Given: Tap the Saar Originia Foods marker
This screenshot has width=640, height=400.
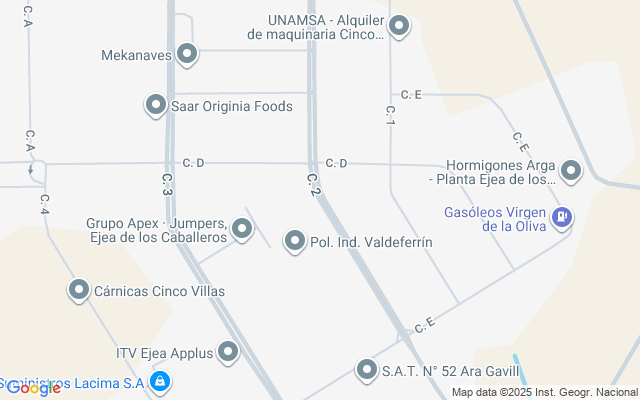Looking at the screenshot, I should click(x=155, y=105).
